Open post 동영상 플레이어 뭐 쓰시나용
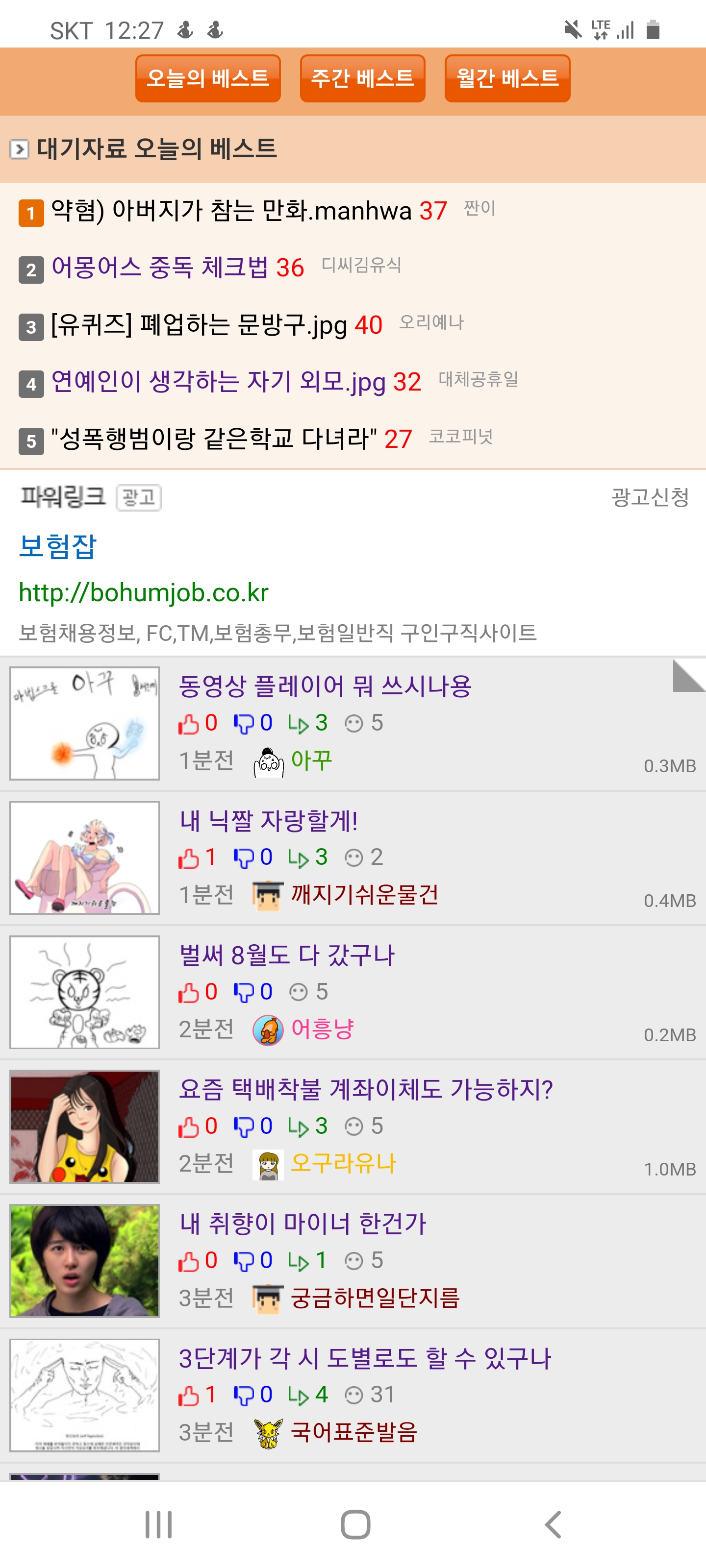Image resolution: width=706 pixels, height=1568 pixels. pos(325,686)
